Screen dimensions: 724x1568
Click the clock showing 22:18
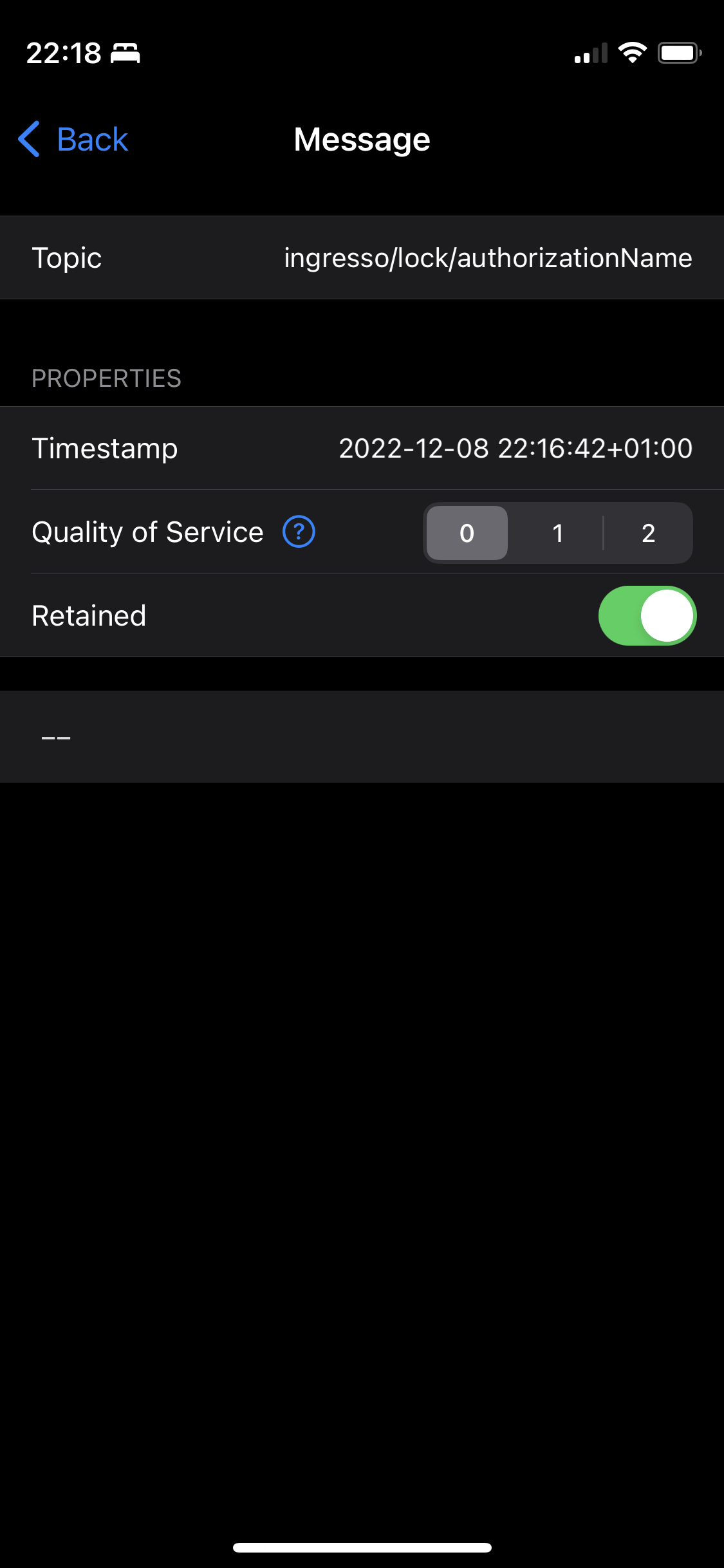[64, 54]
